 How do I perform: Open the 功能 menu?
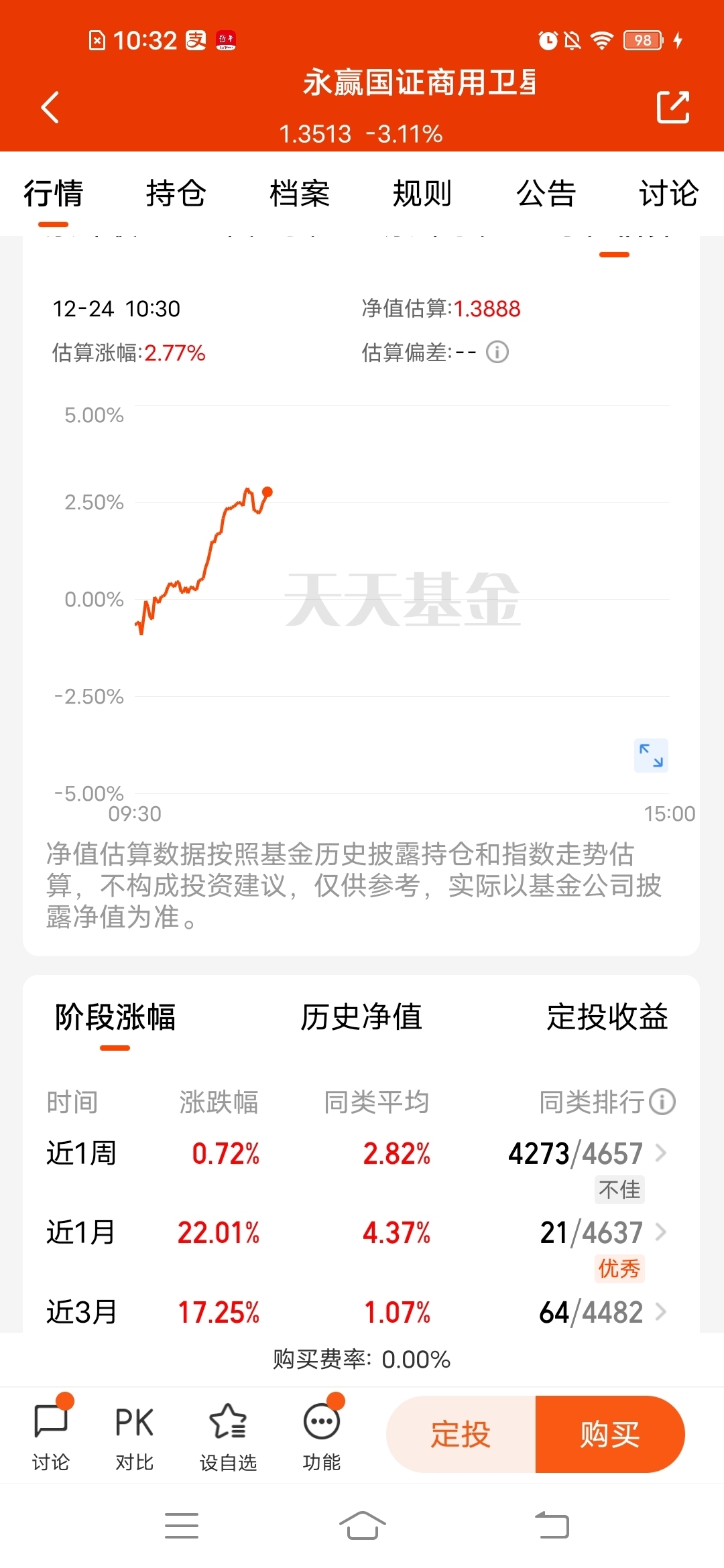(x=322, y=1434)
